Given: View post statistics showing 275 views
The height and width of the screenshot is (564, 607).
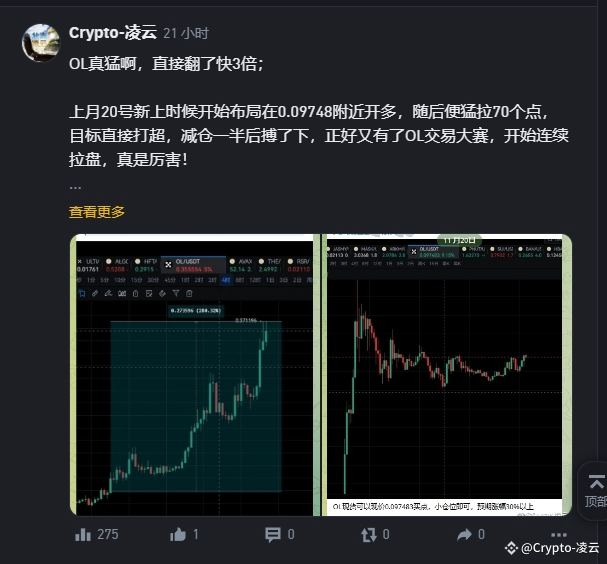Looking at the screenshot, I should (x=97, y=535).
